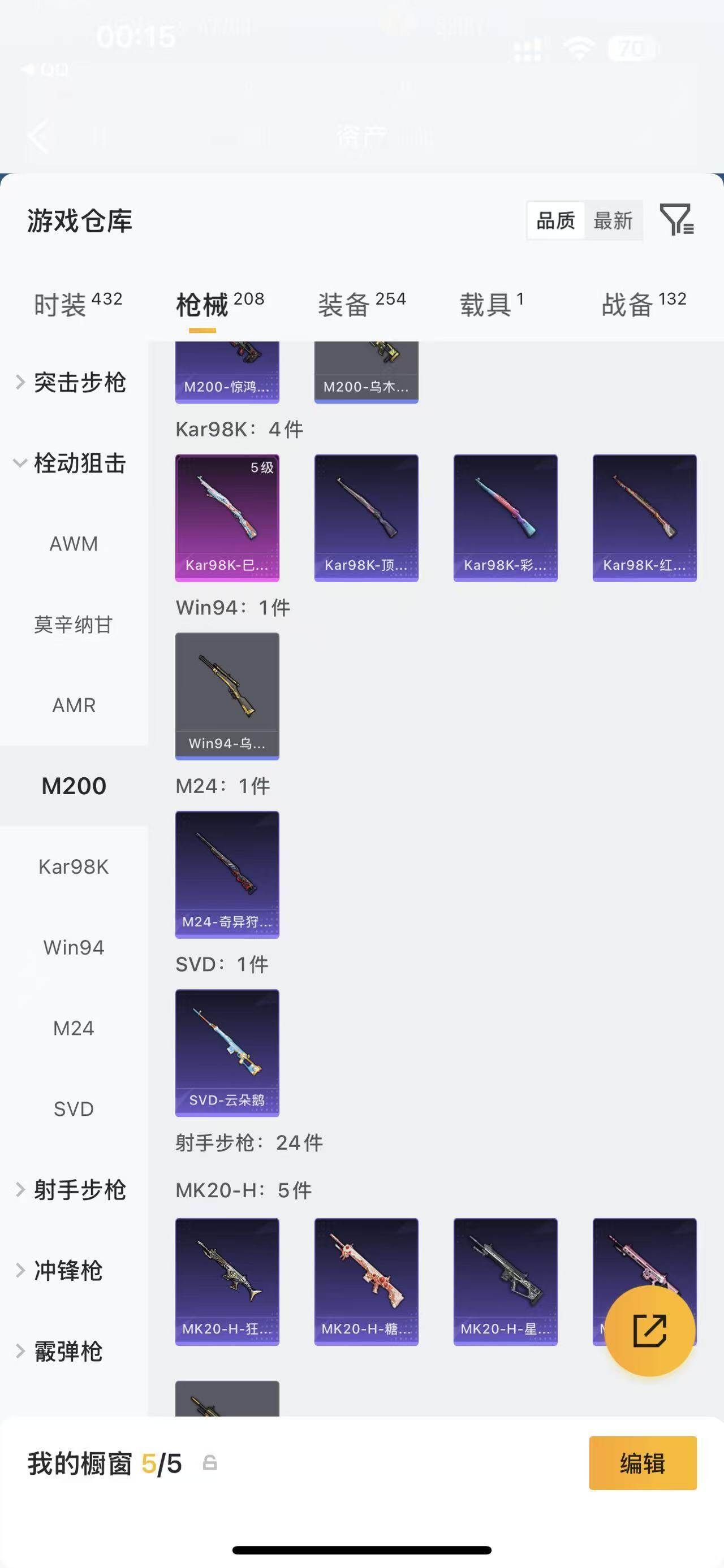
Task: Edit my showcase with 编辑 button
Action: [643, 1463]
